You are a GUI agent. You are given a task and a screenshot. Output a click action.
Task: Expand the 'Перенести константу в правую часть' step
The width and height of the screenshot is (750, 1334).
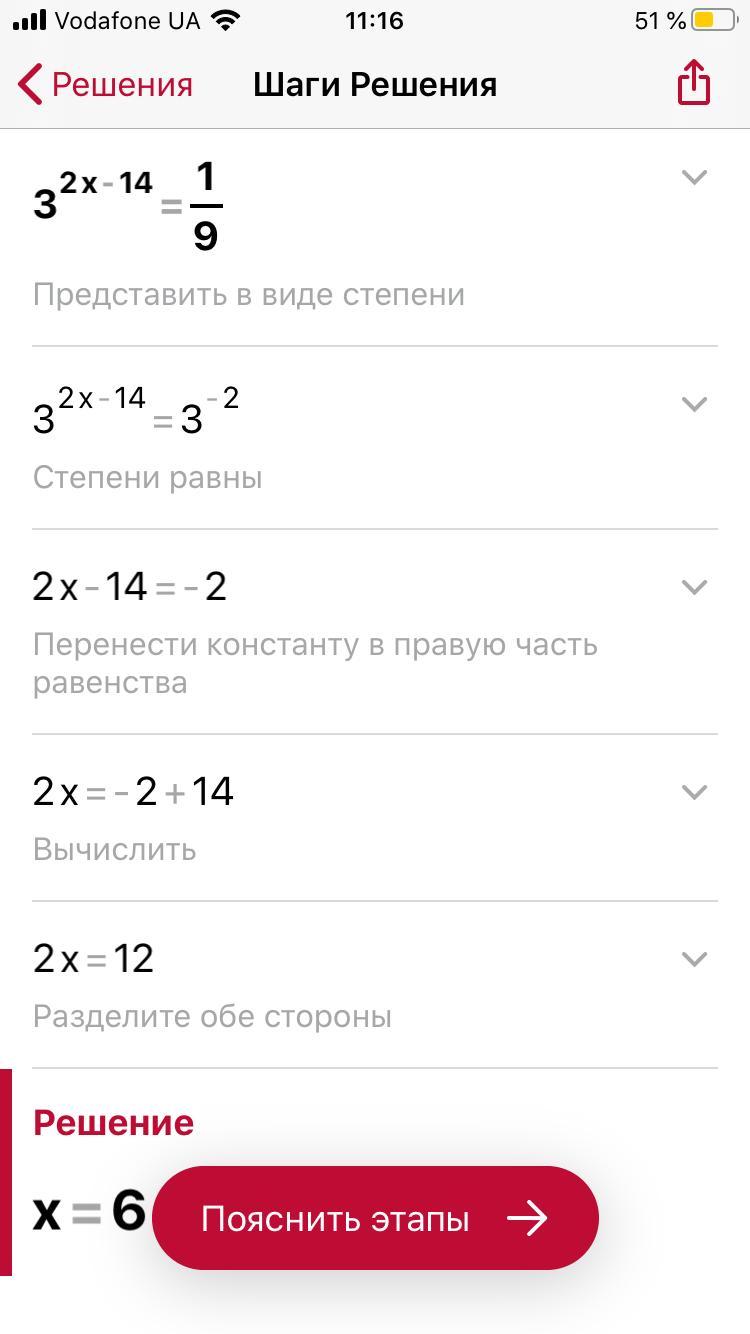693,587
